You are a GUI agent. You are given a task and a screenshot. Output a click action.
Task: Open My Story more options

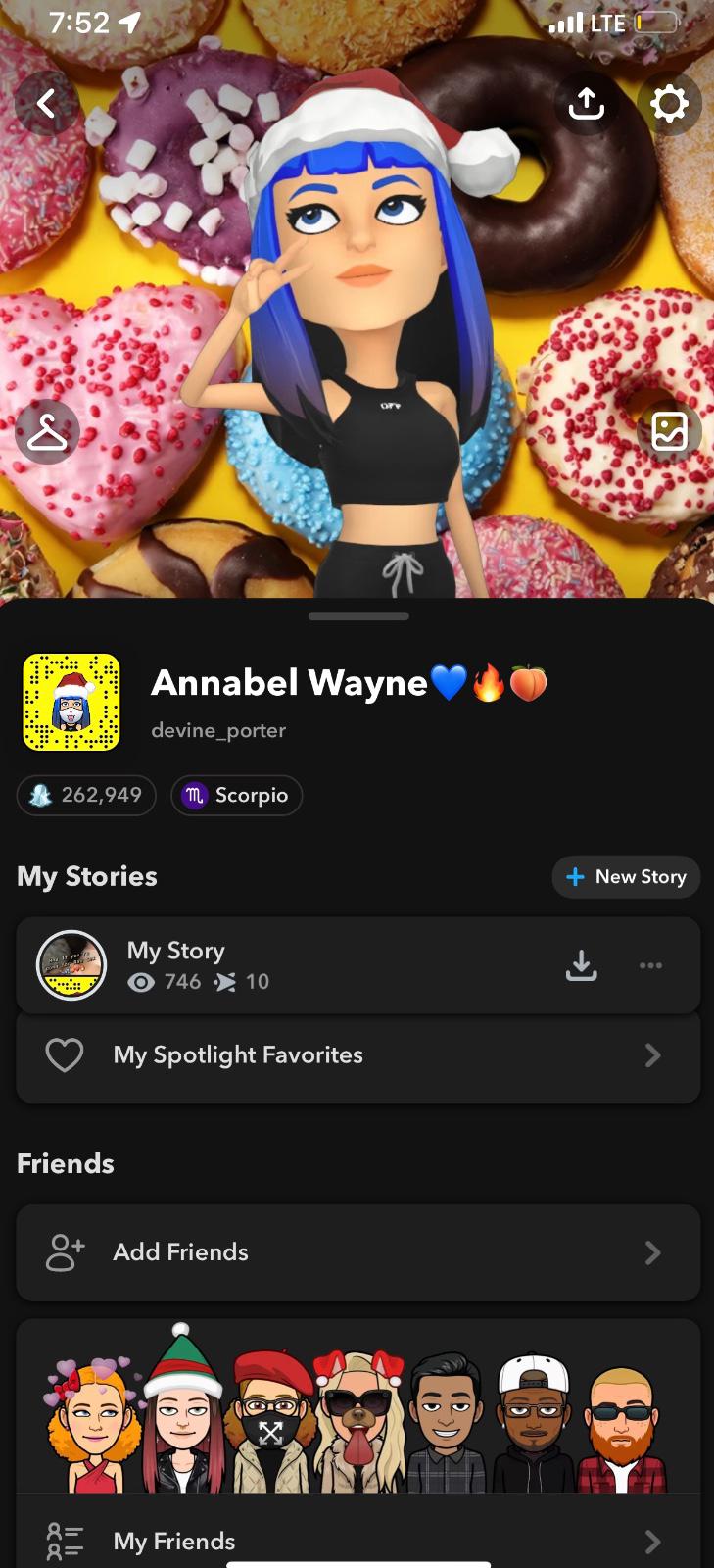click(650, 965)
